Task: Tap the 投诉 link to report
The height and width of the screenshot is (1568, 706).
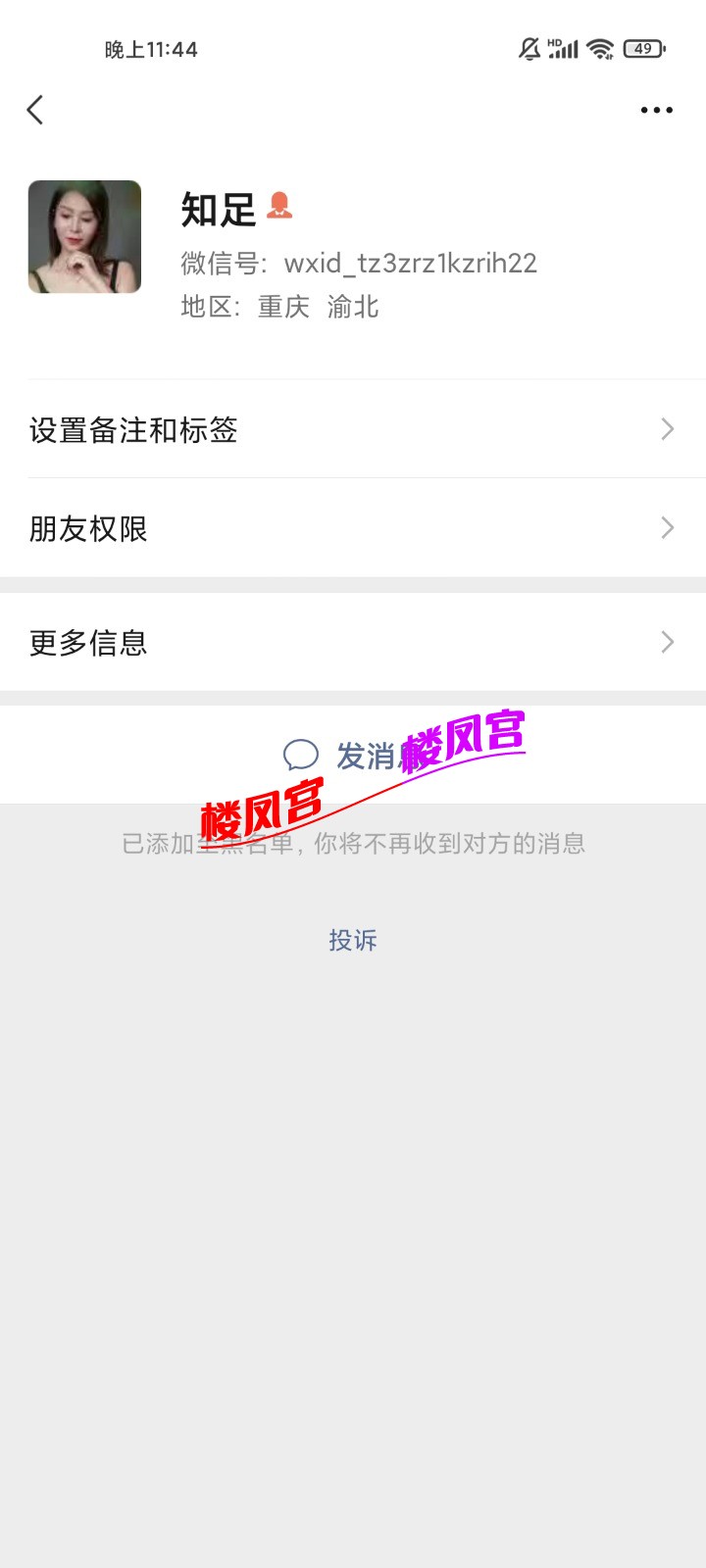Action: (353, 940)
